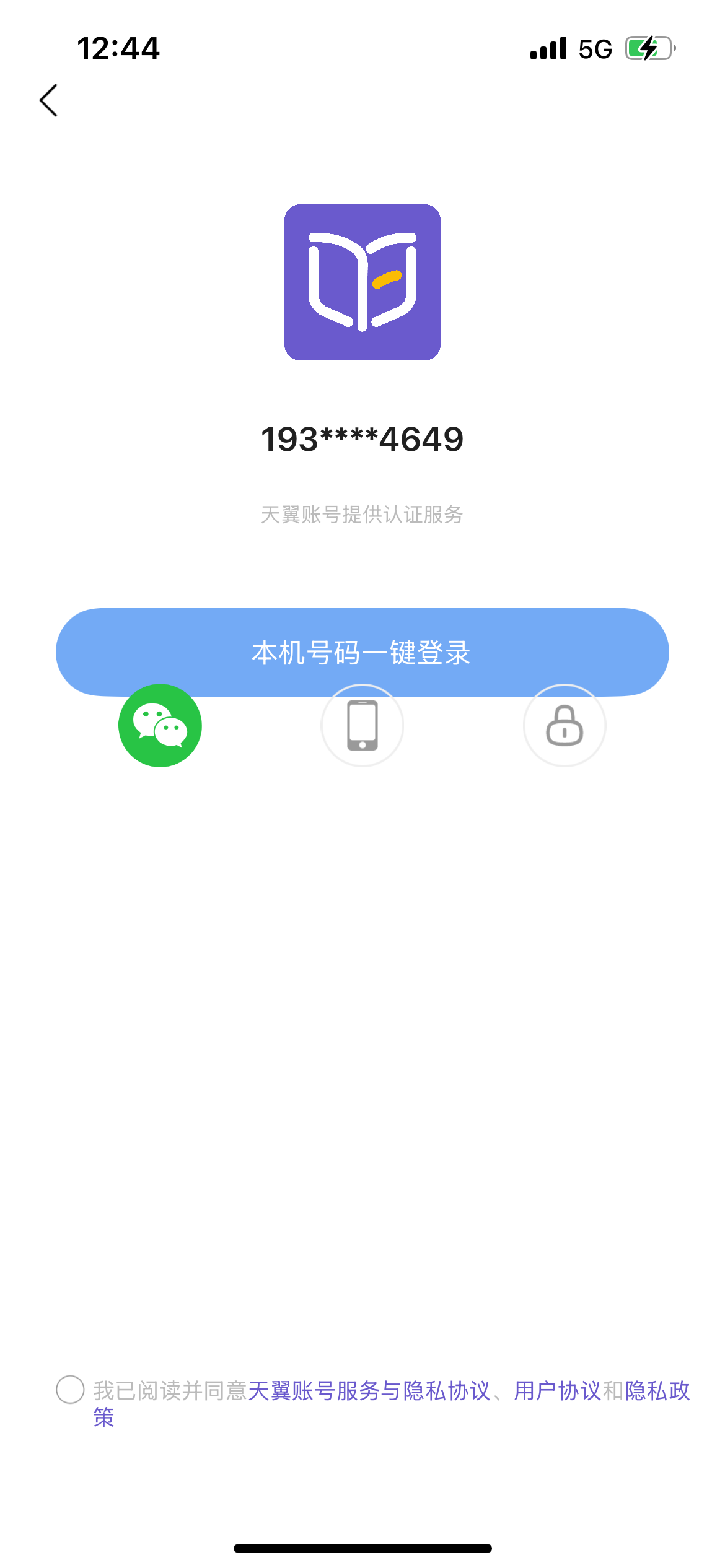Tap the purple book app logo

pyautogui.click(x=362, y=280)
